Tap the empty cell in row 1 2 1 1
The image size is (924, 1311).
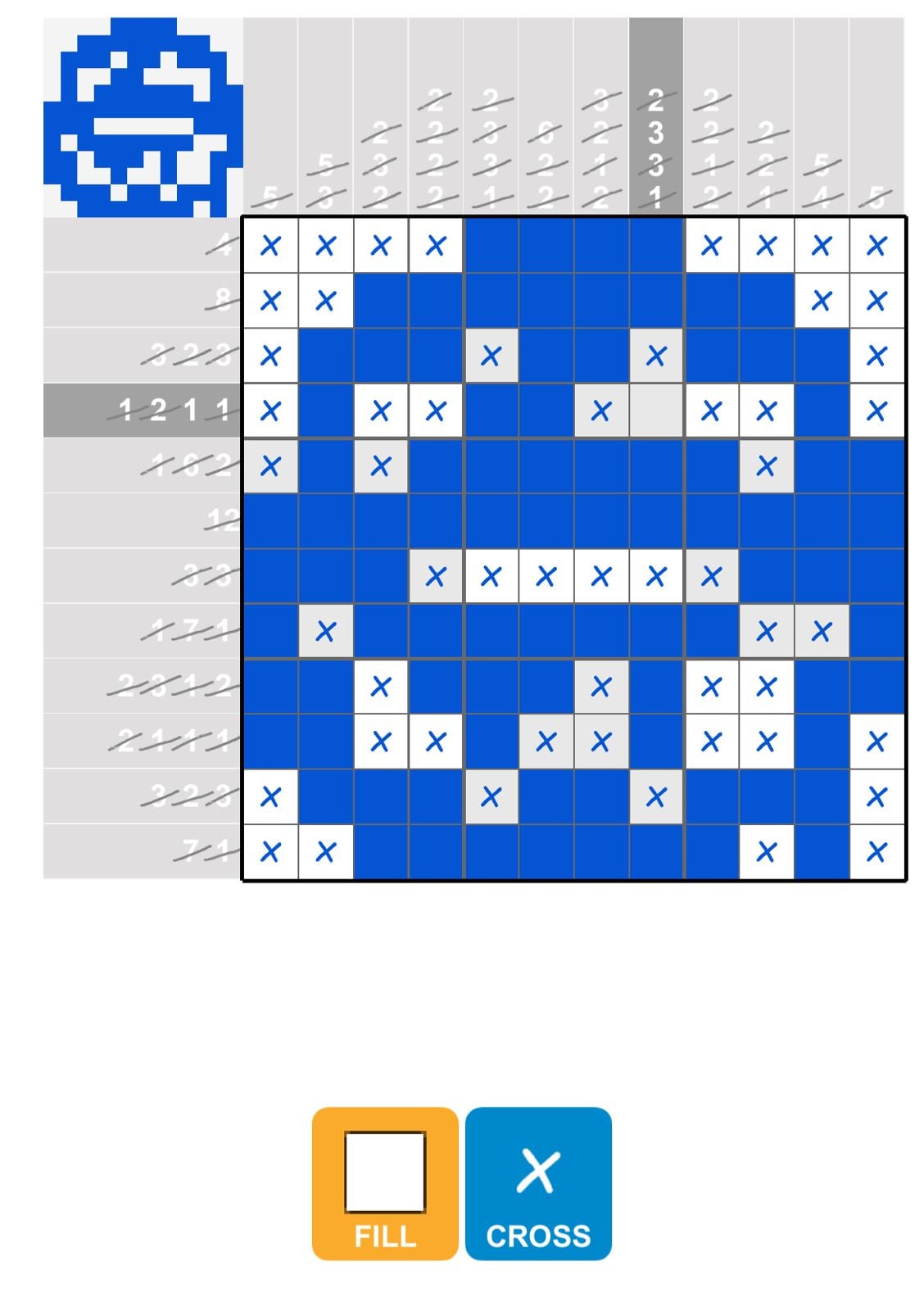click(655, 411)
